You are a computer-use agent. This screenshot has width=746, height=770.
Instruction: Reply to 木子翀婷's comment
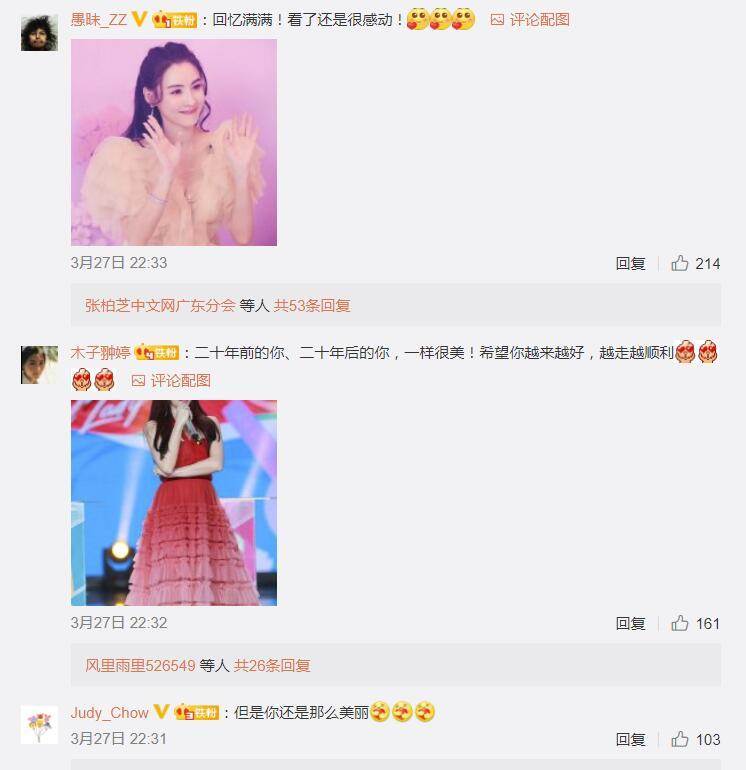coord(630,623)
